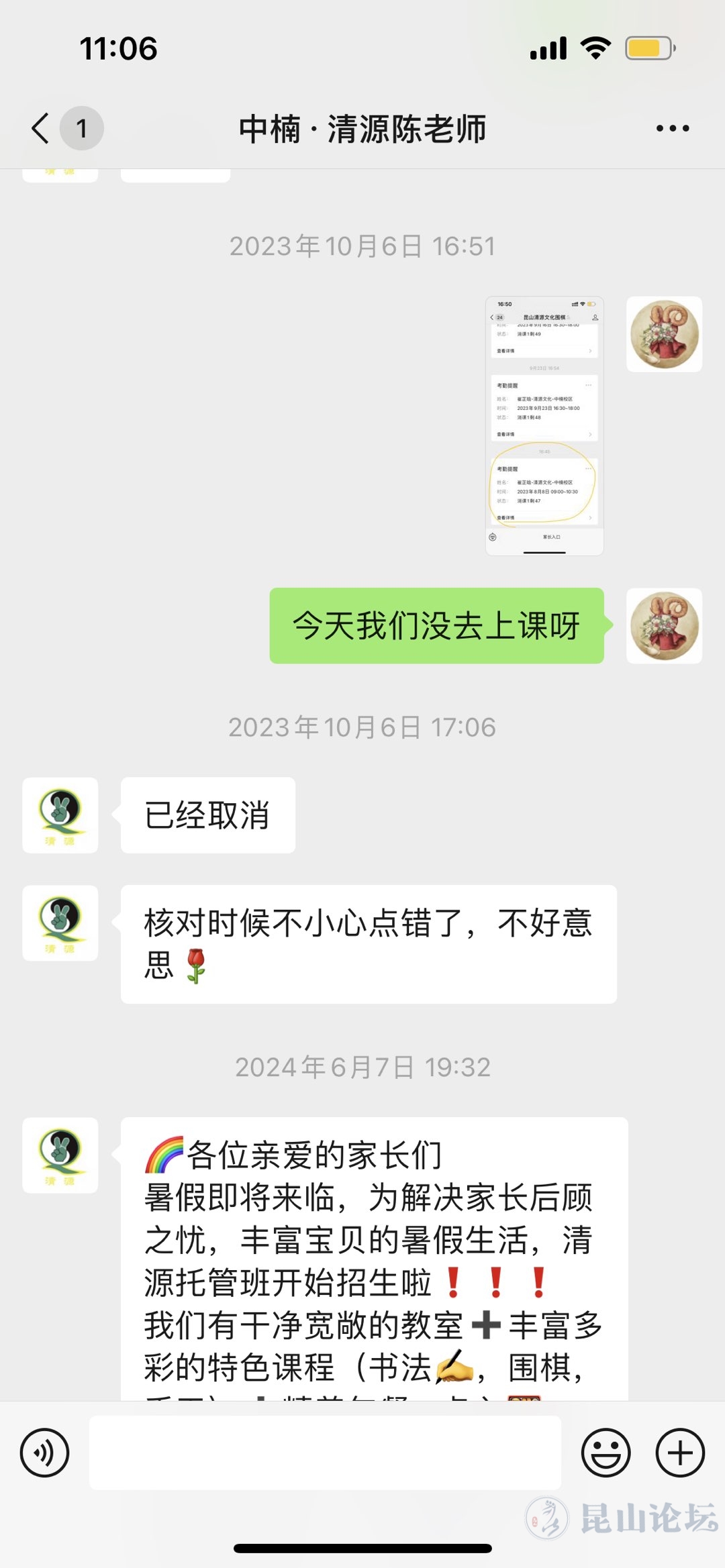Open teacher's avatar beside "已经取消"
The width and height of the screenshot is (725, 1568).
pyautogui.click(x=60, y=815)
